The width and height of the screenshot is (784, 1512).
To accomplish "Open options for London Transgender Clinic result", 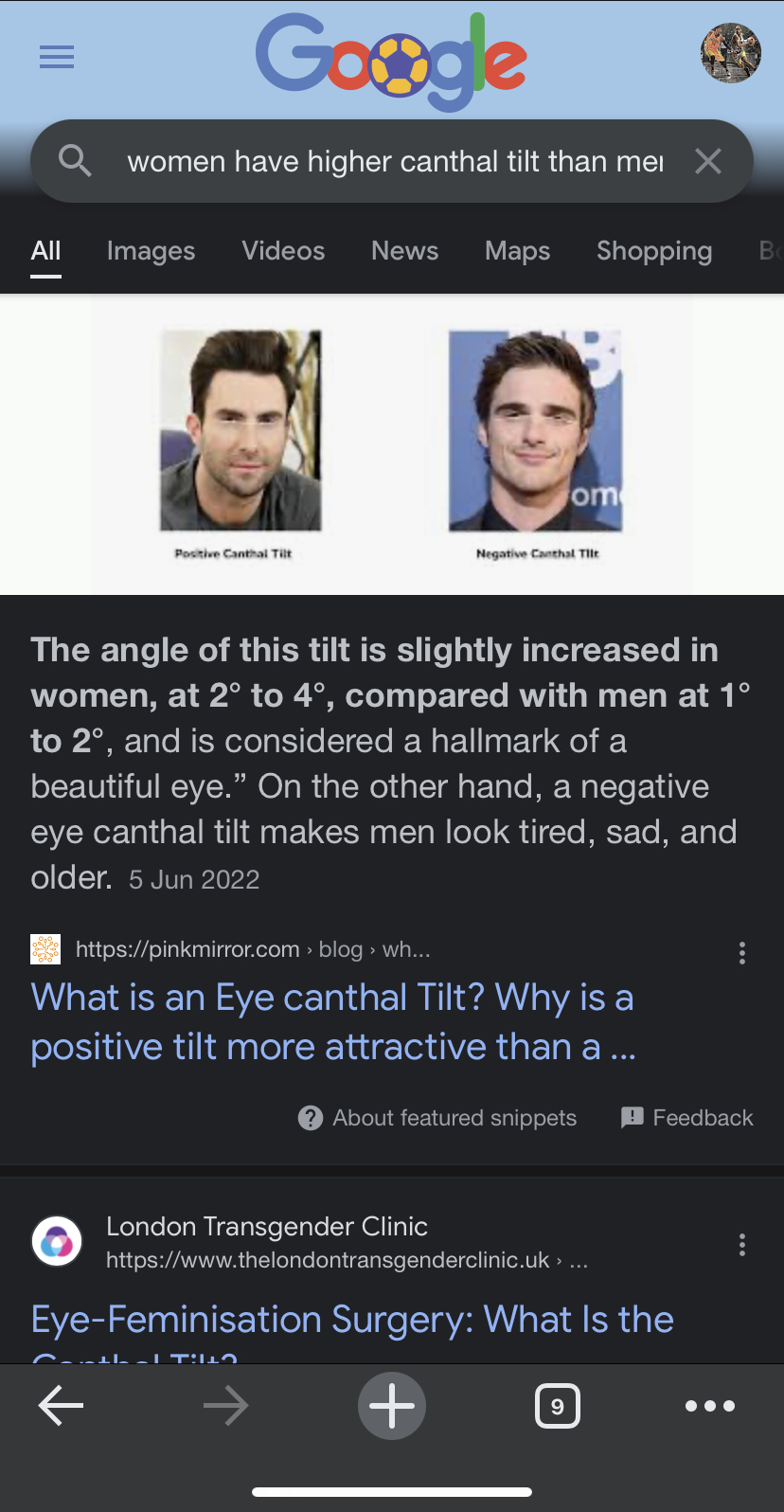I will click(x=742, y=1245).
